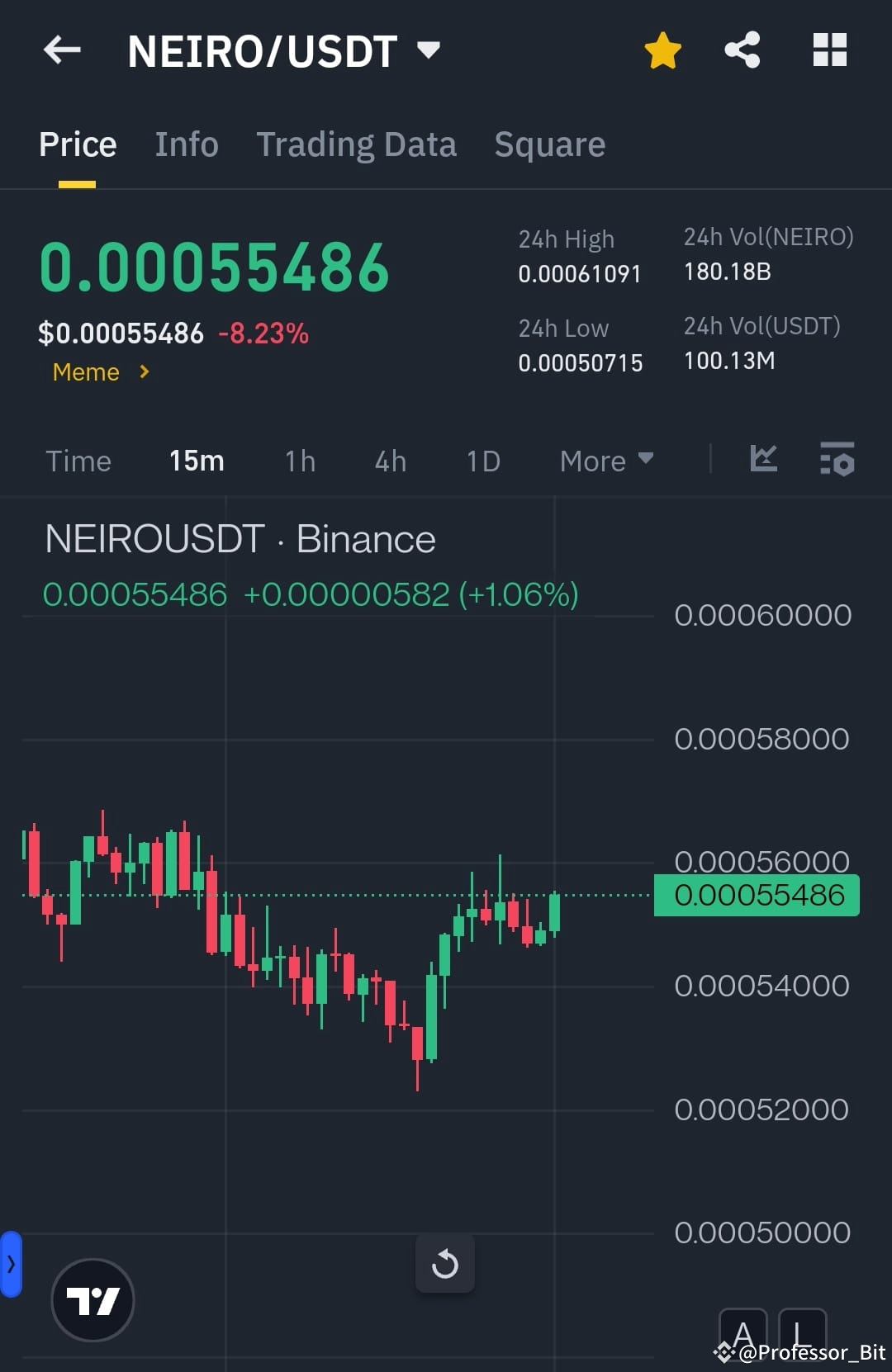Image resolution: width=892 pixels, height=1372 pixels.
Task: Open the Square tab
Action: 549,143
